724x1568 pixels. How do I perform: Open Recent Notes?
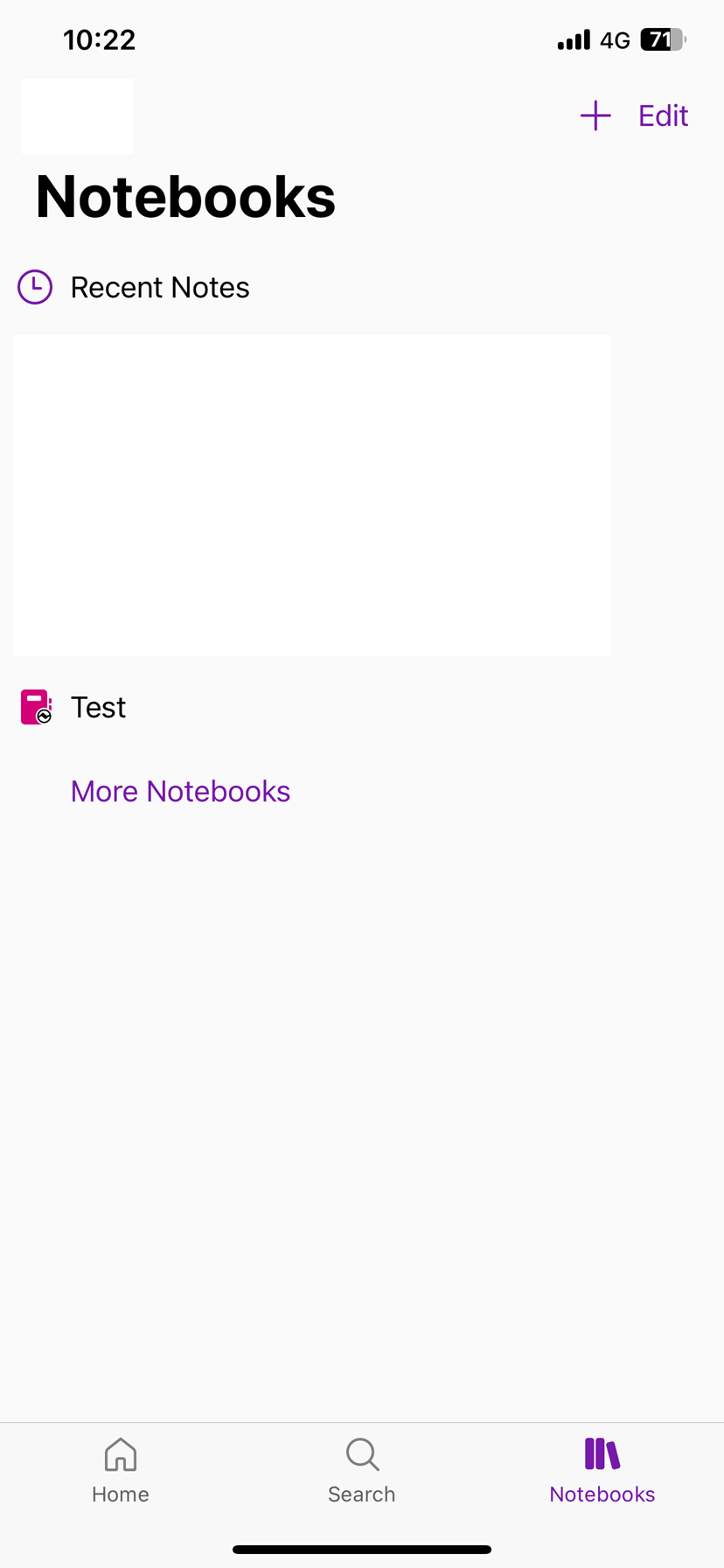(x=160, y=287)
